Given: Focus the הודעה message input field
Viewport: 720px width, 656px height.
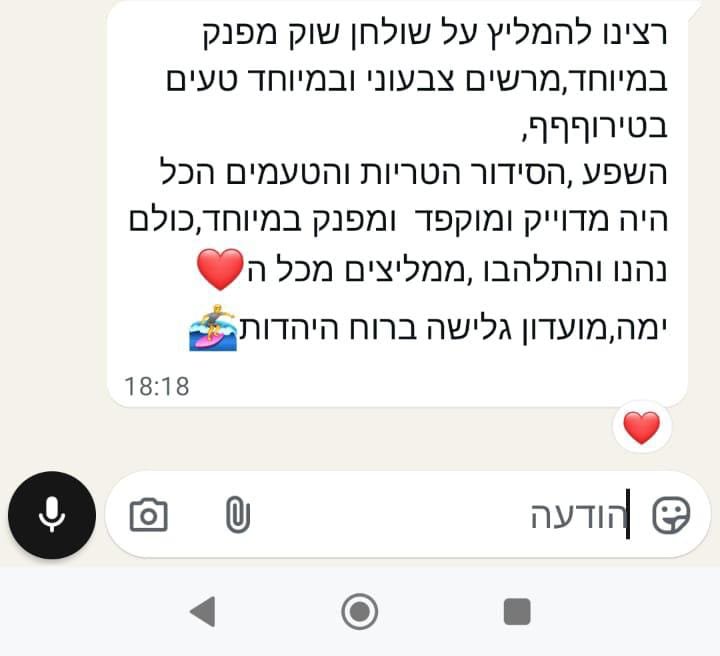Looking at the screenshot, I should click(x=450, y=516).
